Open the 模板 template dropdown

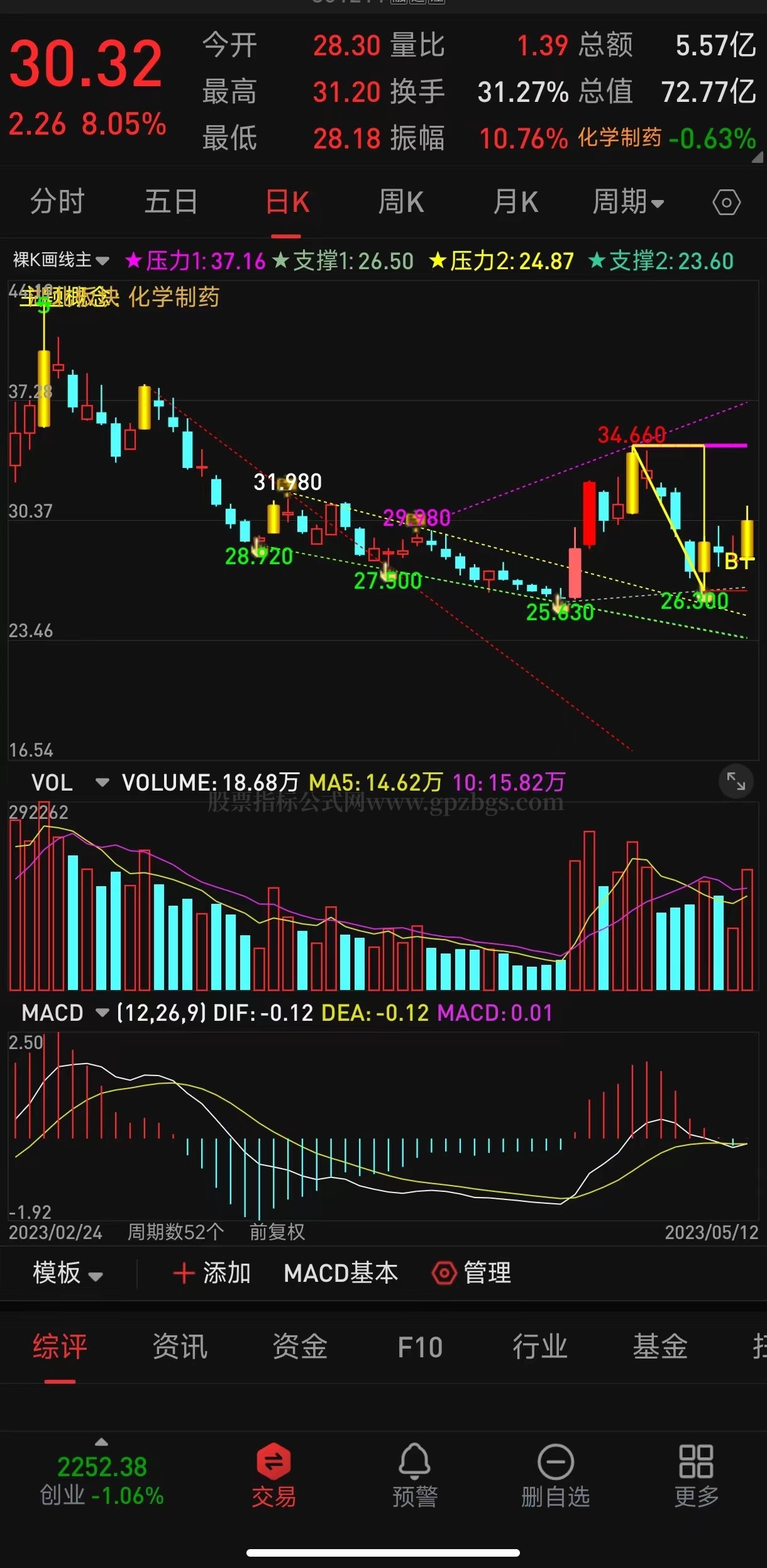coord(67,1273)
